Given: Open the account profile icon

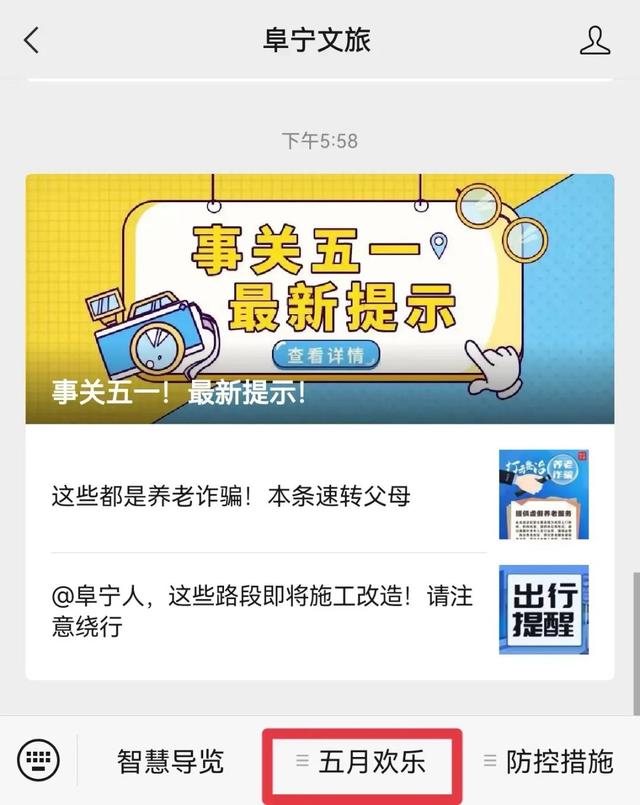Looking at the screenshot, I should point(595,41).
